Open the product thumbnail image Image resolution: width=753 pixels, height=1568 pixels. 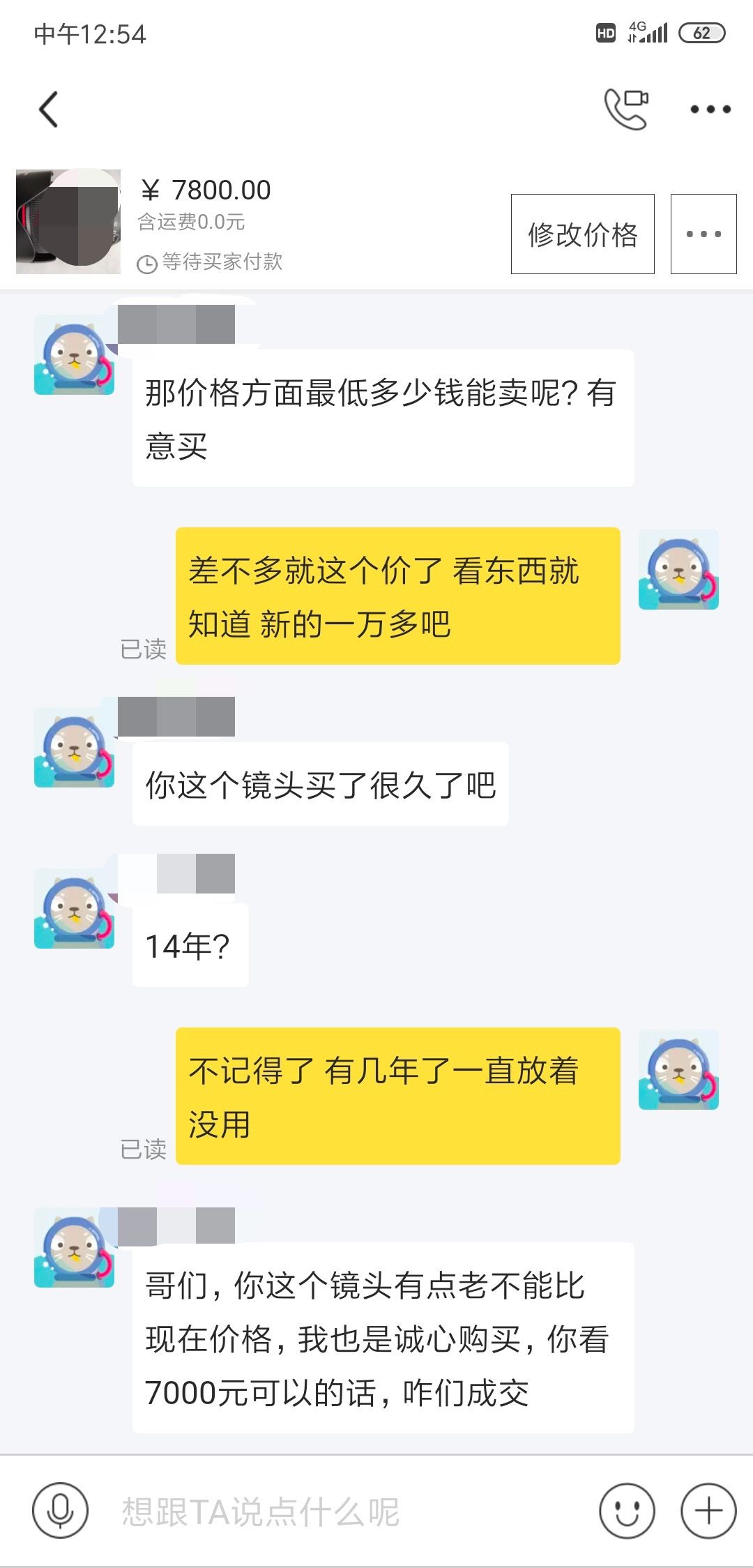point(68,220)
